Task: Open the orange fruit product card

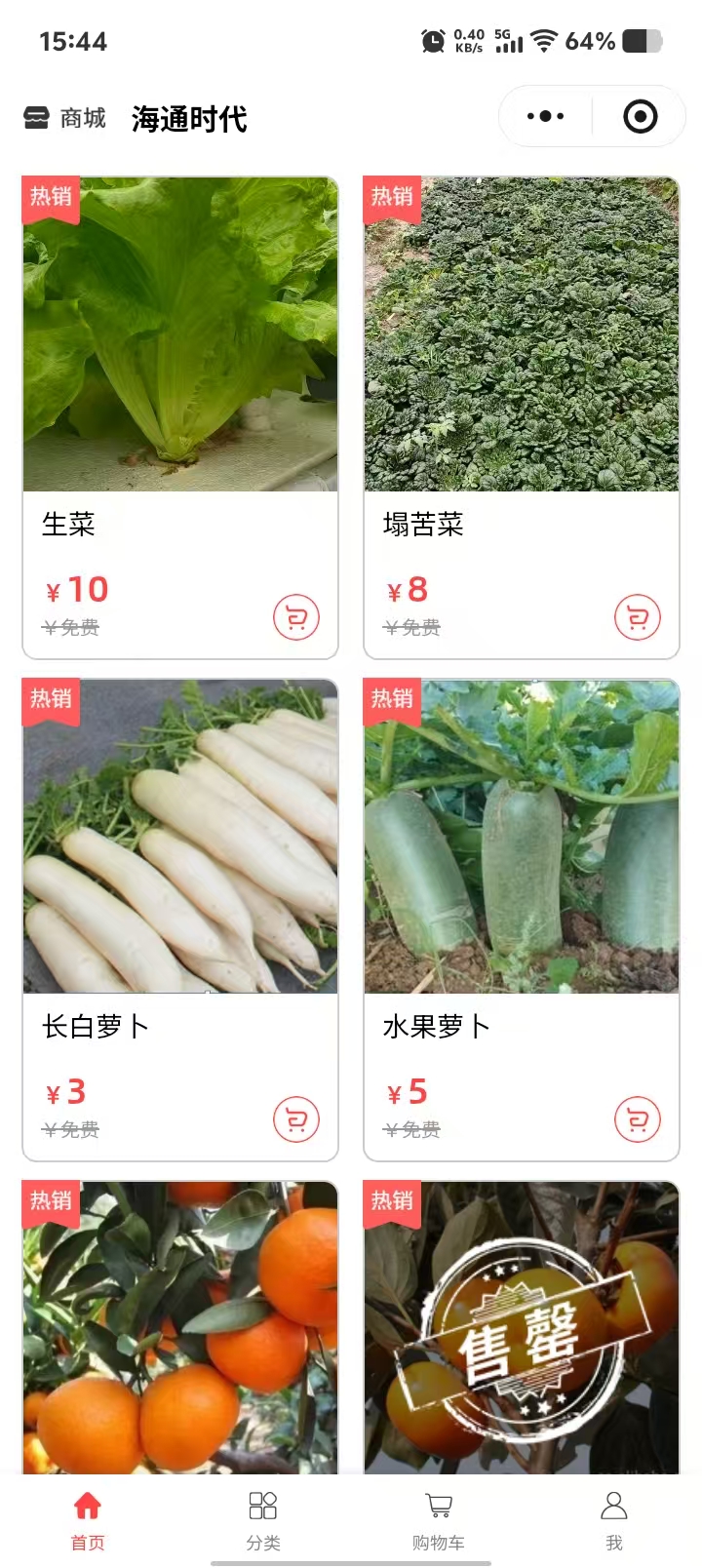Action: pos(180,1326)
